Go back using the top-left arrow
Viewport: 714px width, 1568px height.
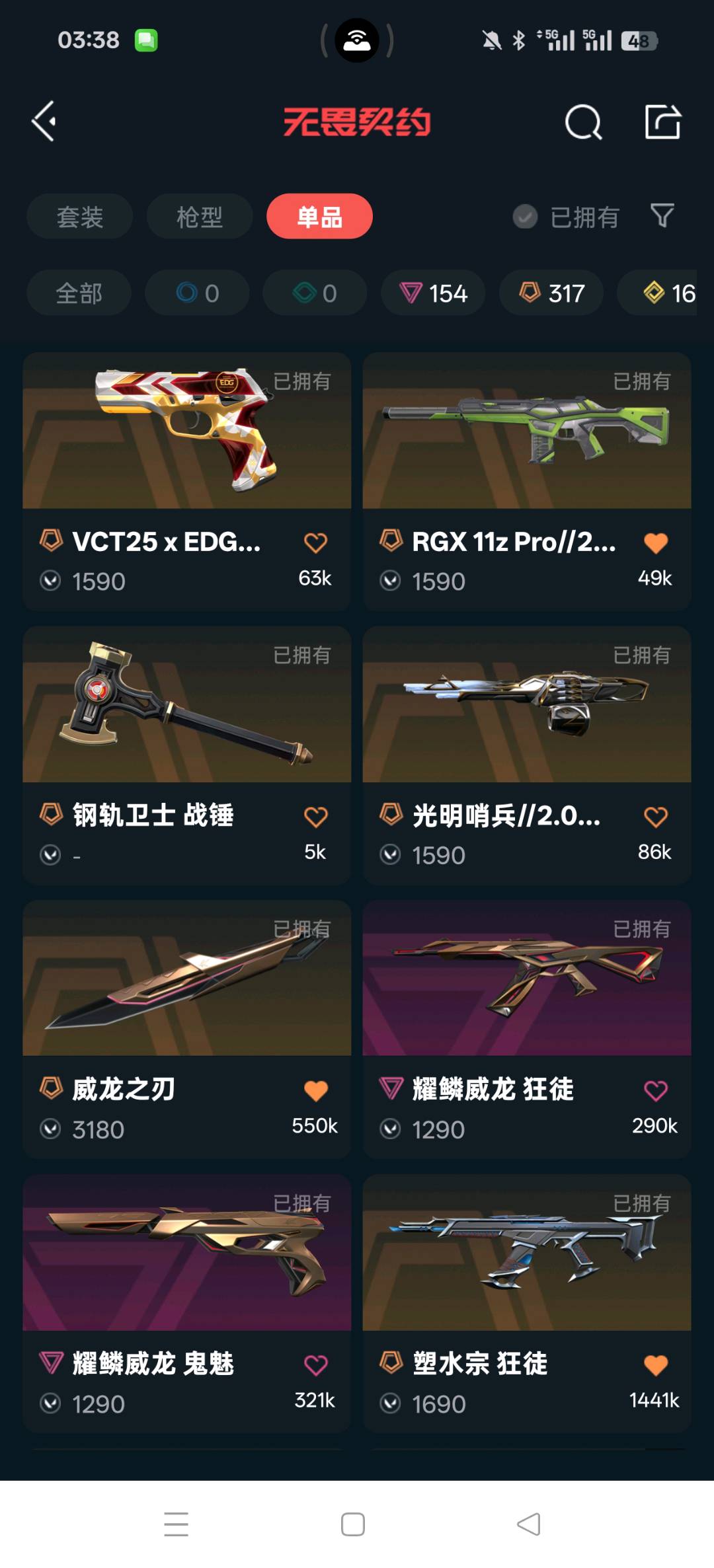pos(44,122)
